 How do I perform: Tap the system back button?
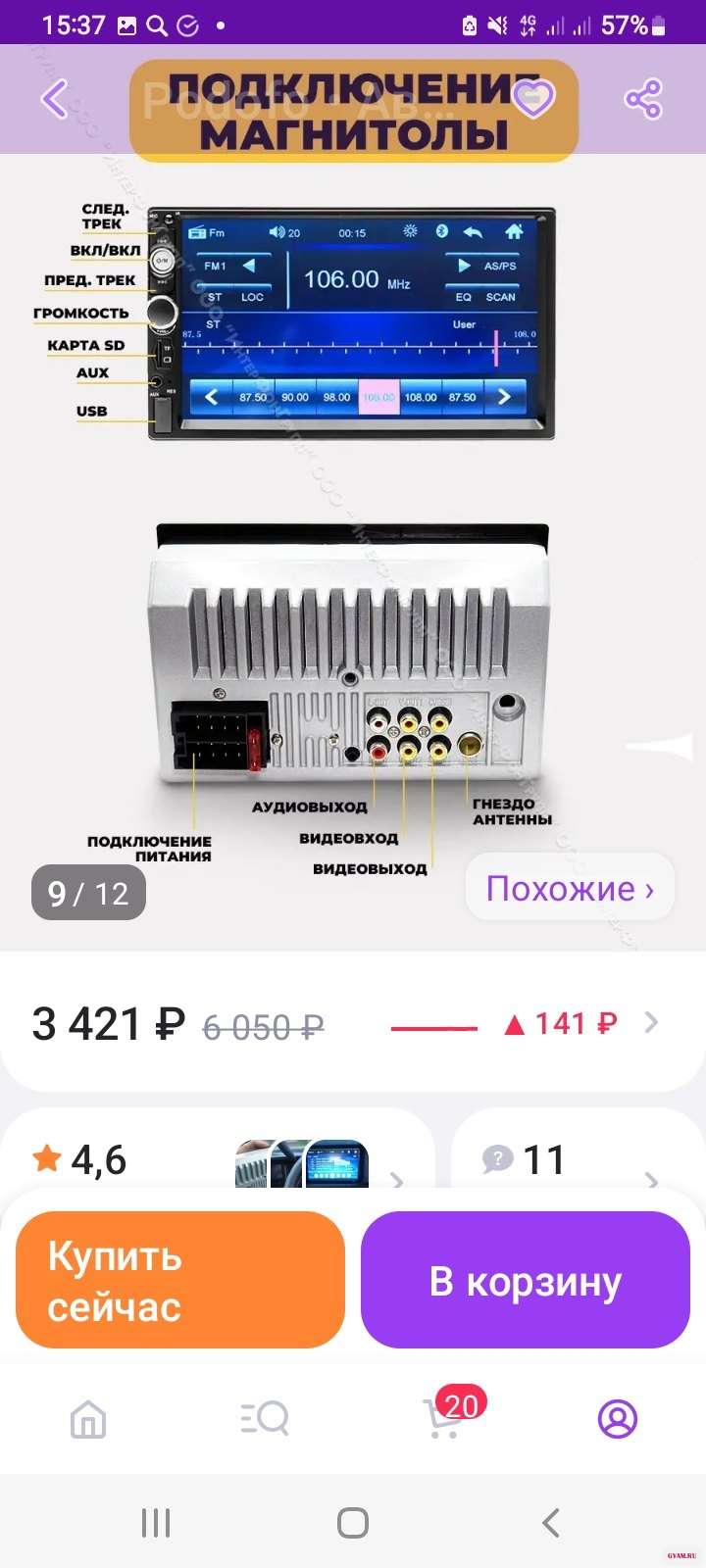point(550,1523)
